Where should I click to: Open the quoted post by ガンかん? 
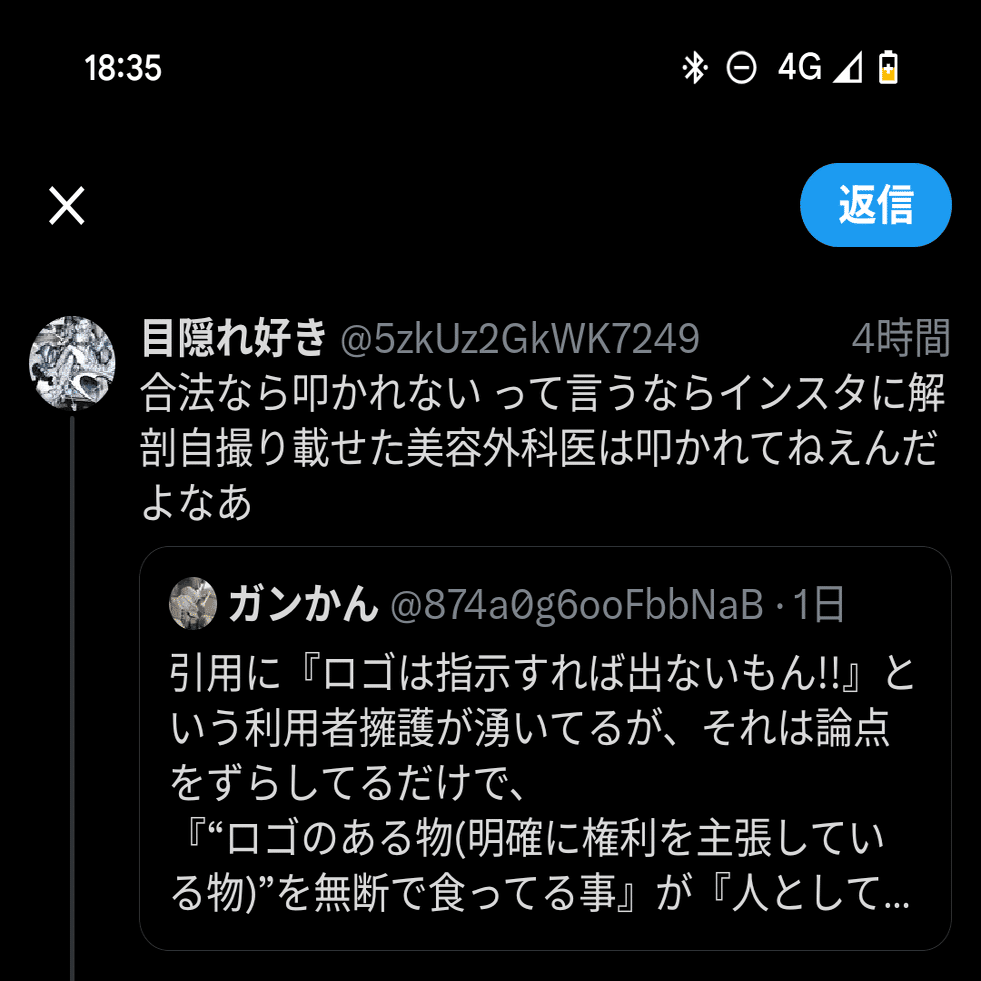(x=545, y=770)
